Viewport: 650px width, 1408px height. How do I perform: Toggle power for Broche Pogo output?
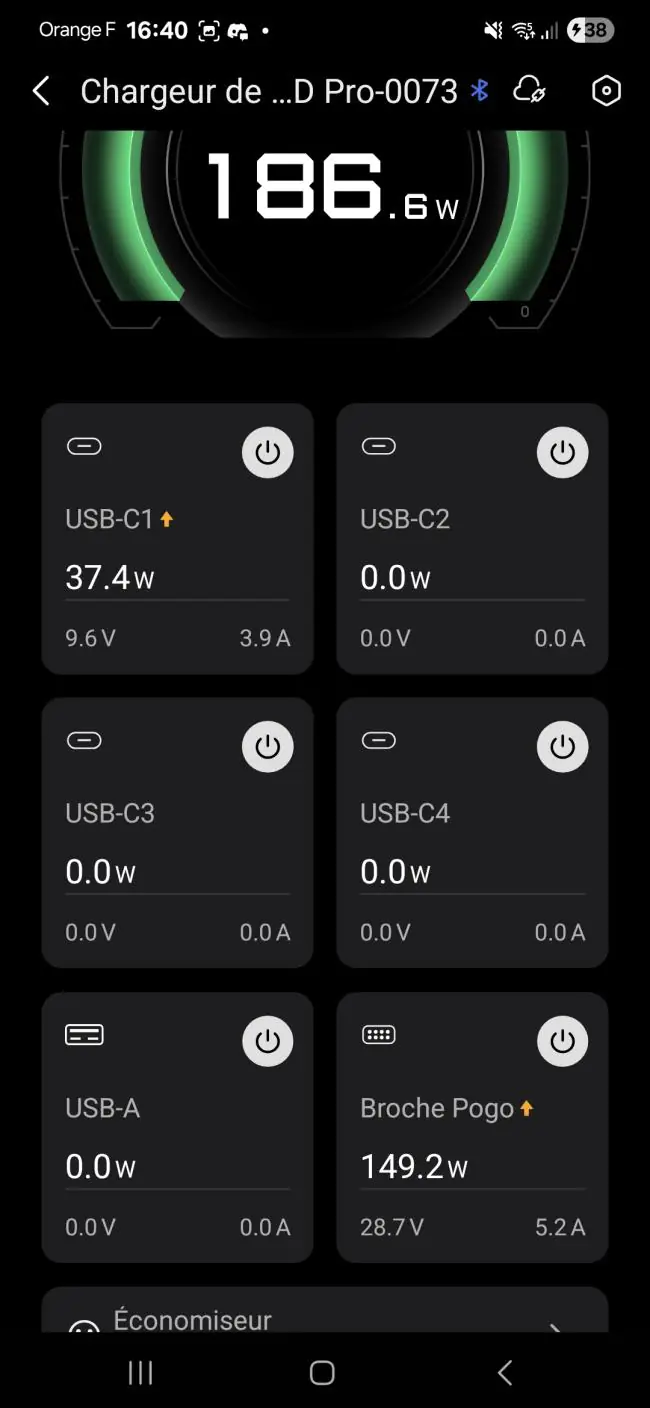point(563,1041)
